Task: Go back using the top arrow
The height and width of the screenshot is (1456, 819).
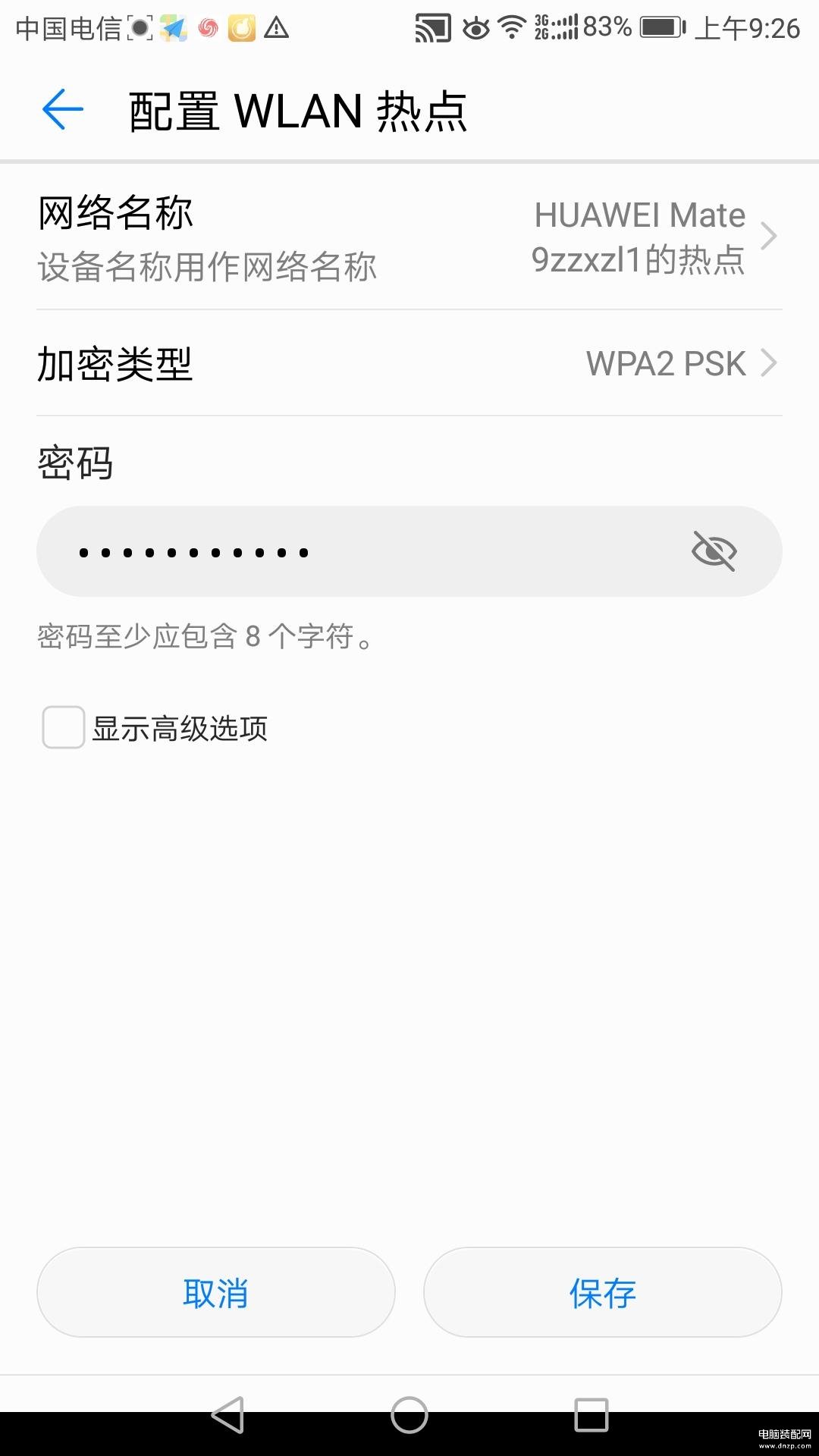Action: pyautogui.click(x=62, y=109)
